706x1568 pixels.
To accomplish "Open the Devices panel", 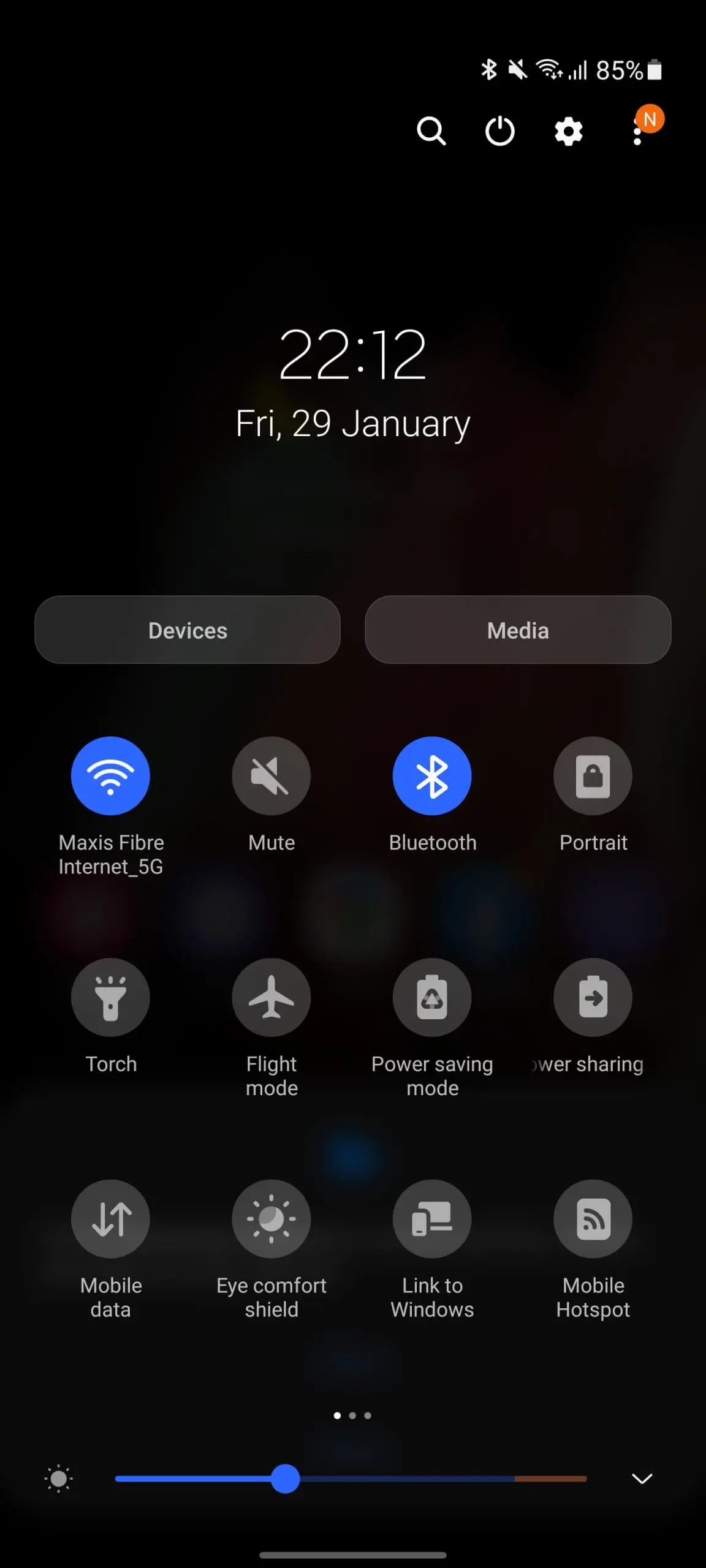I will point(188,630).
